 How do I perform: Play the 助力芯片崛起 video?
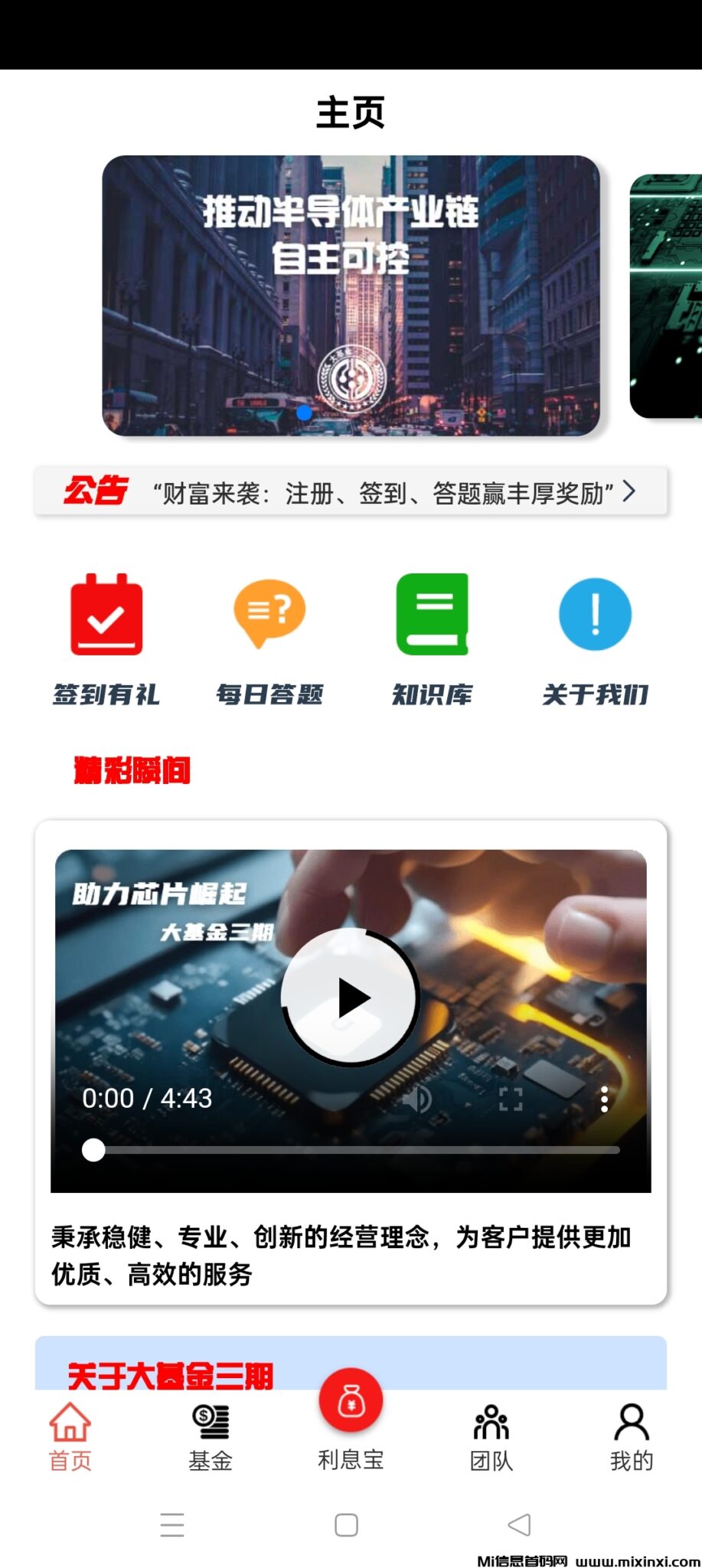pos(351,995)
